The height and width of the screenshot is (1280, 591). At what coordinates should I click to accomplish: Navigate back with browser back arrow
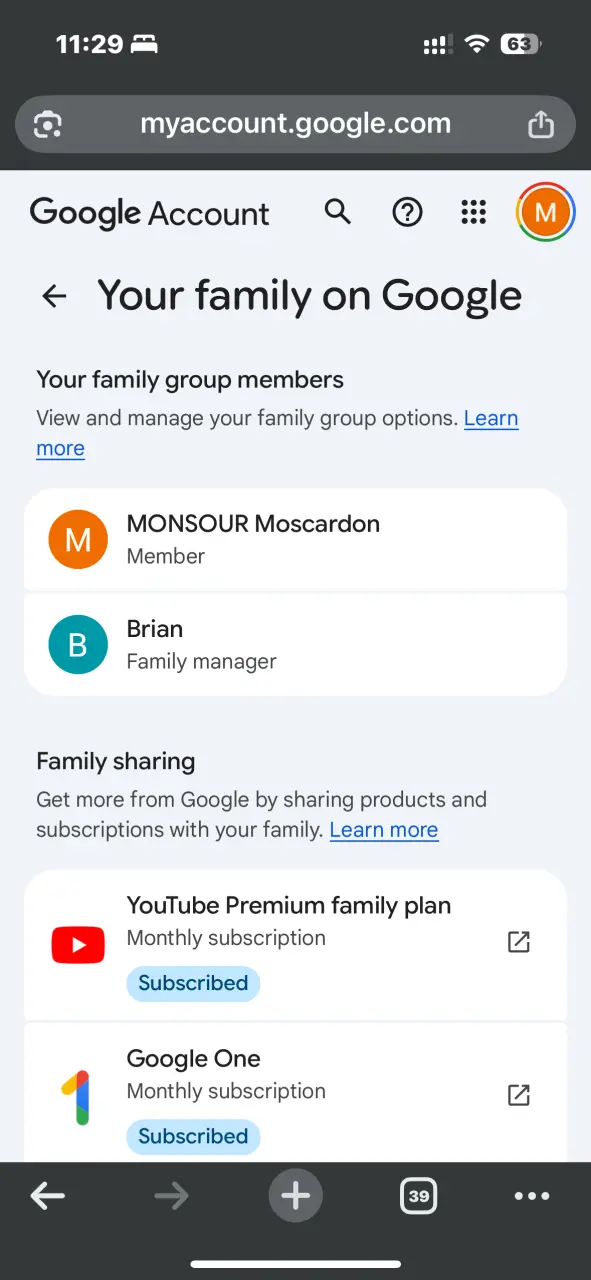click(x=47, y=1196)
